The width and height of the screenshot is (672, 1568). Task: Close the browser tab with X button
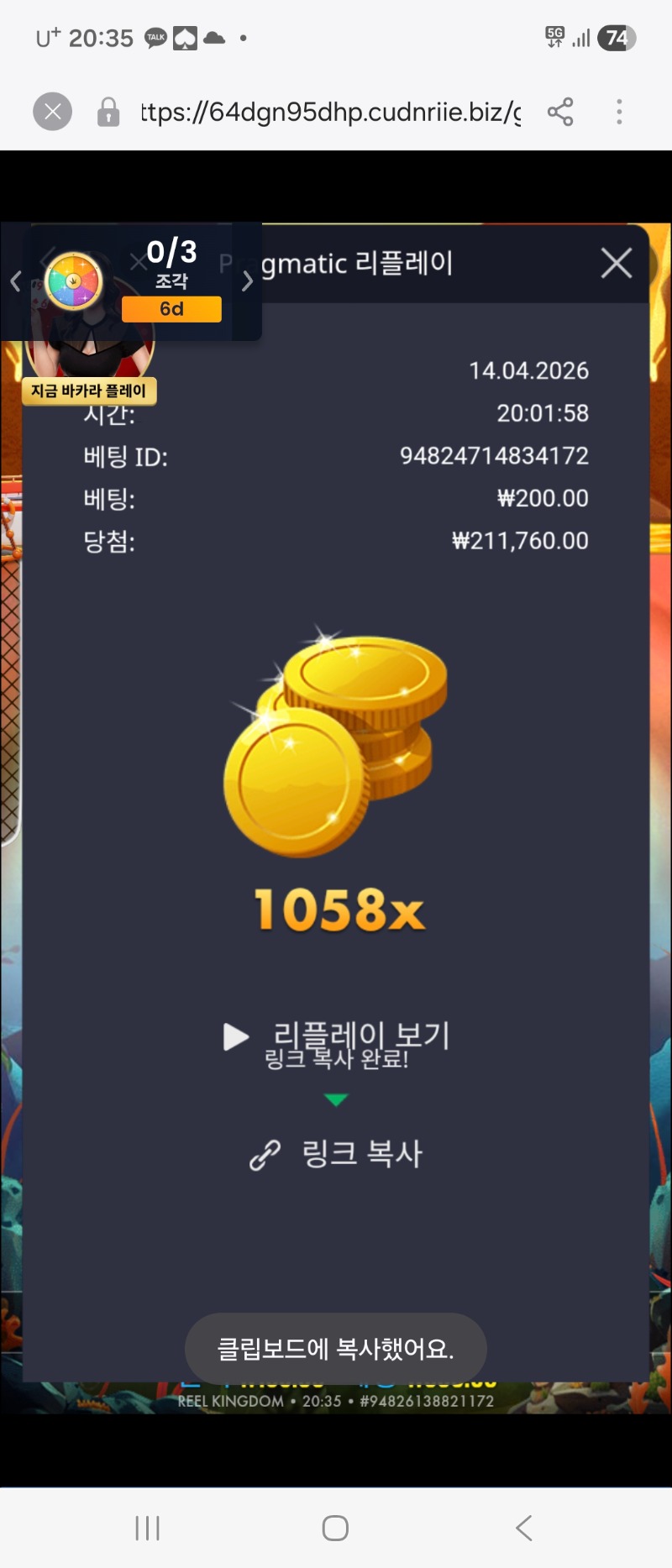pos(52,112)
